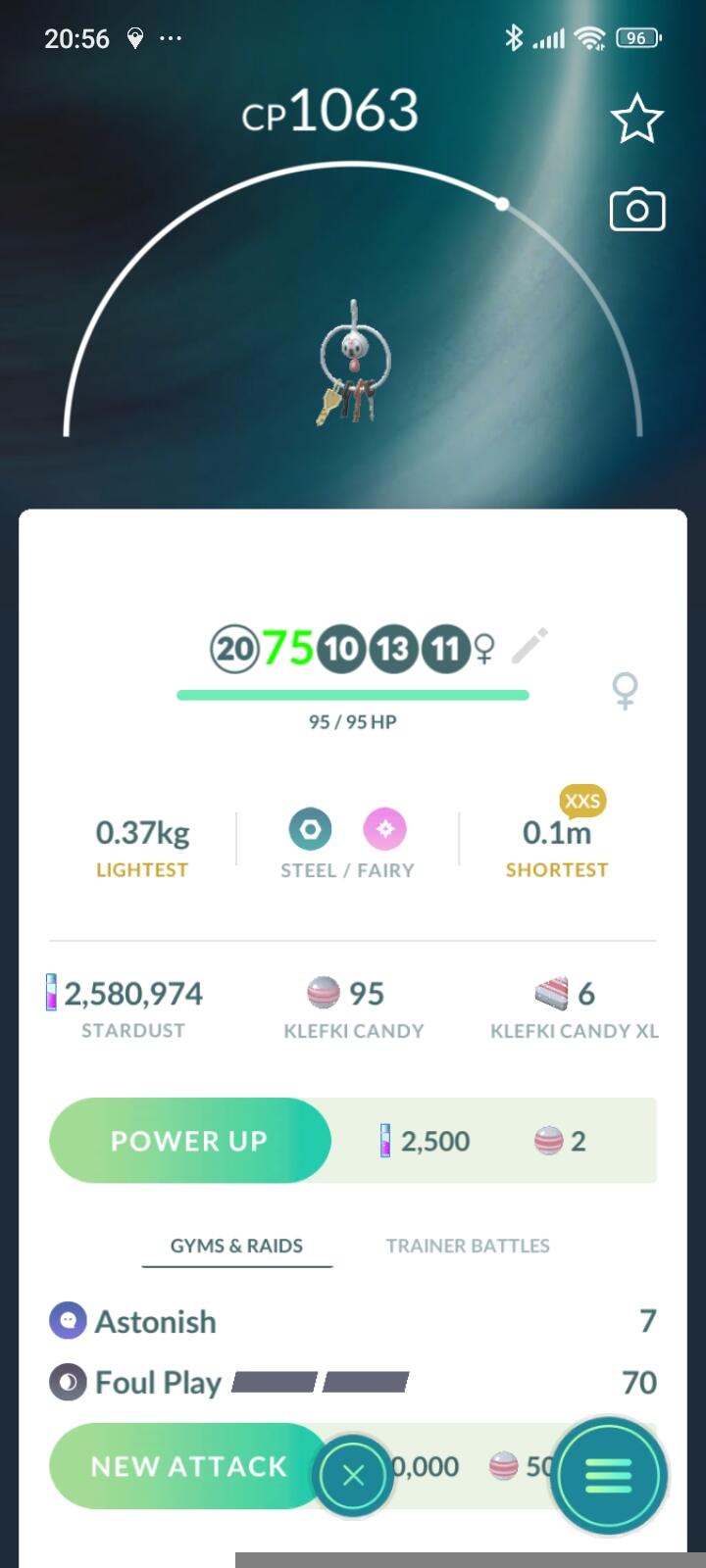This screenshot has width=706, height=1568.
Task: Open the green hamburger menu button
Action: (x=608, y=1475)
